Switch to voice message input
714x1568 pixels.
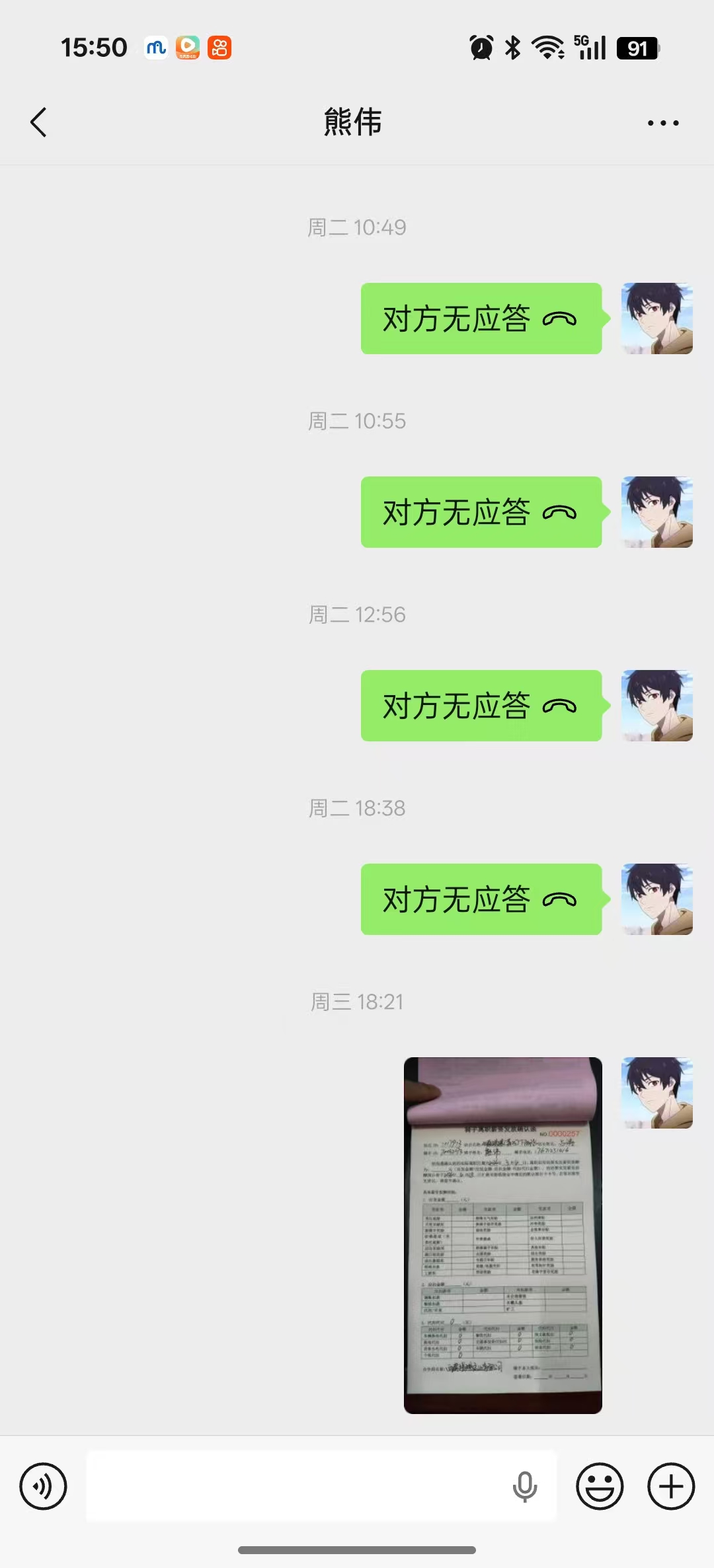[x=43, y=1486]
